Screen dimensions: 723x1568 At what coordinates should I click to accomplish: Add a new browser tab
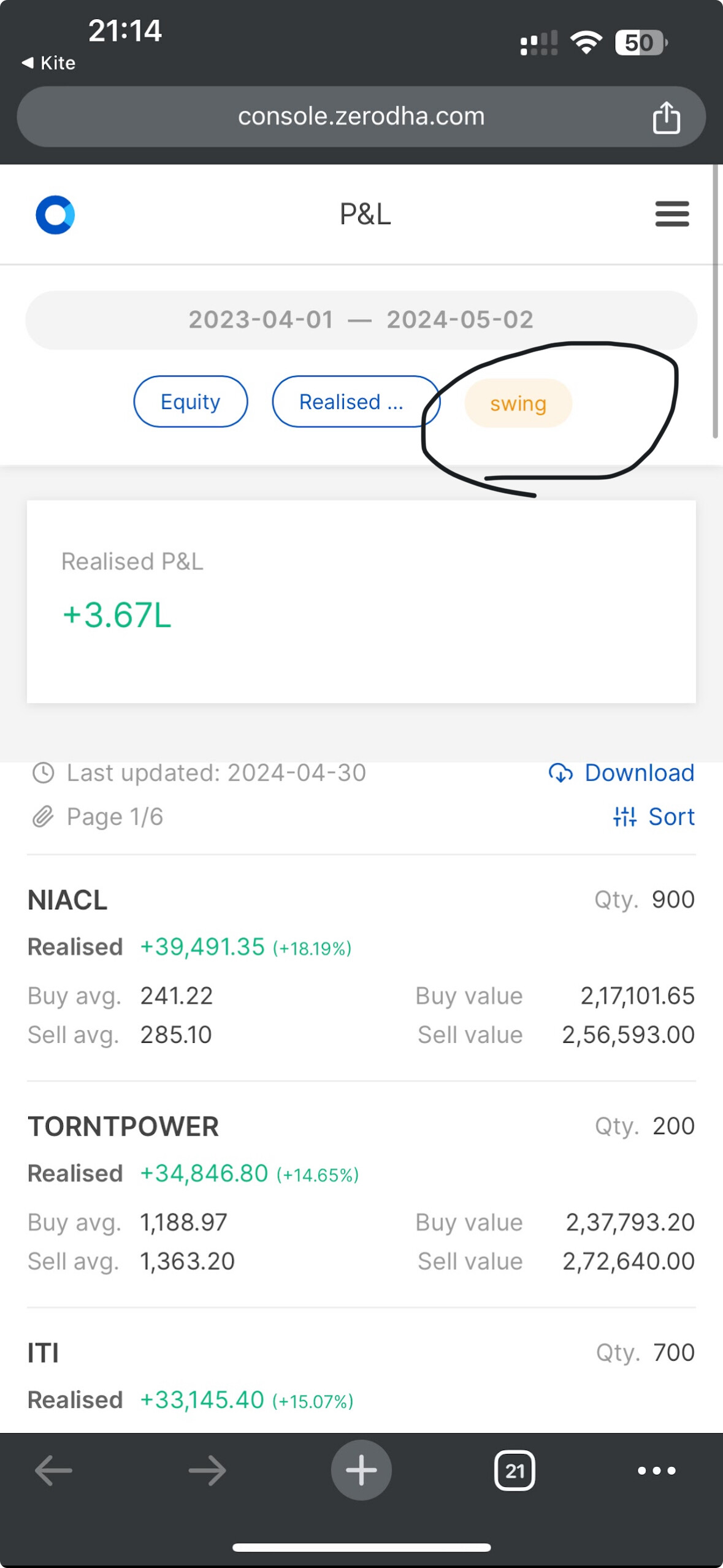361,1470
